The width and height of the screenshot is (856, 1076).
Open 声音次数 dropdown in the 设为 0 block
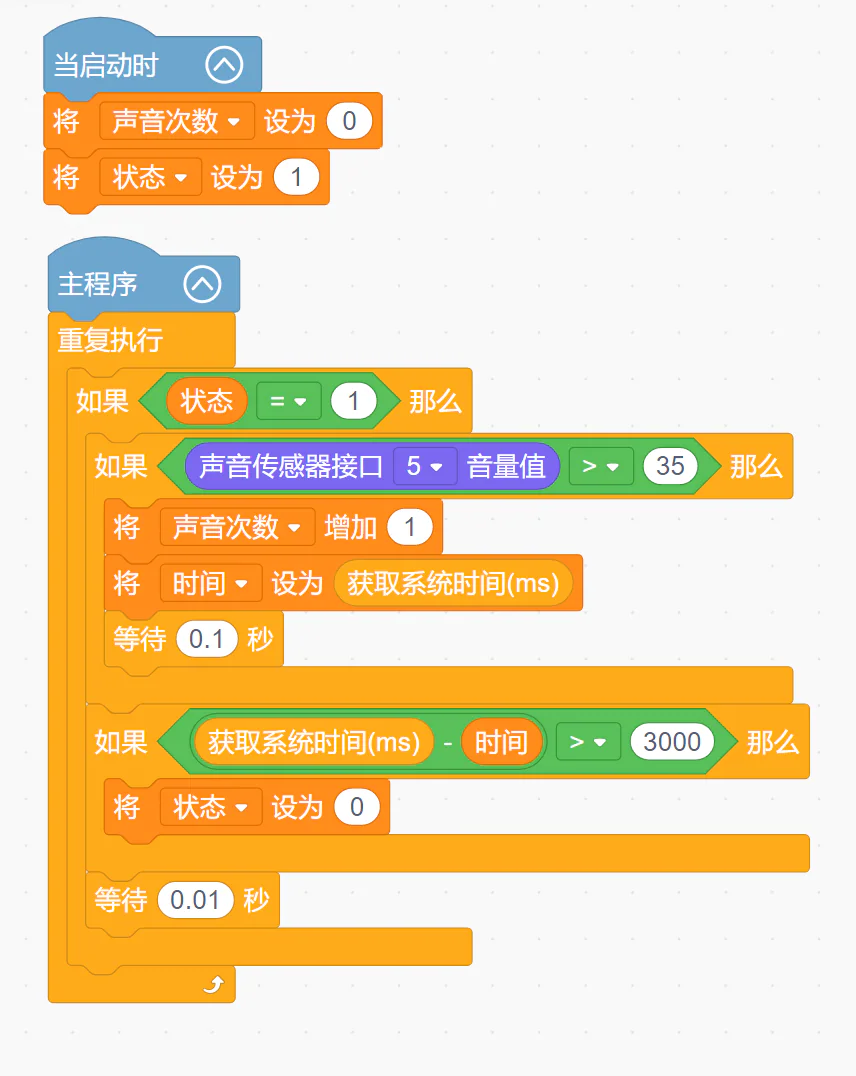pos(176,121)
